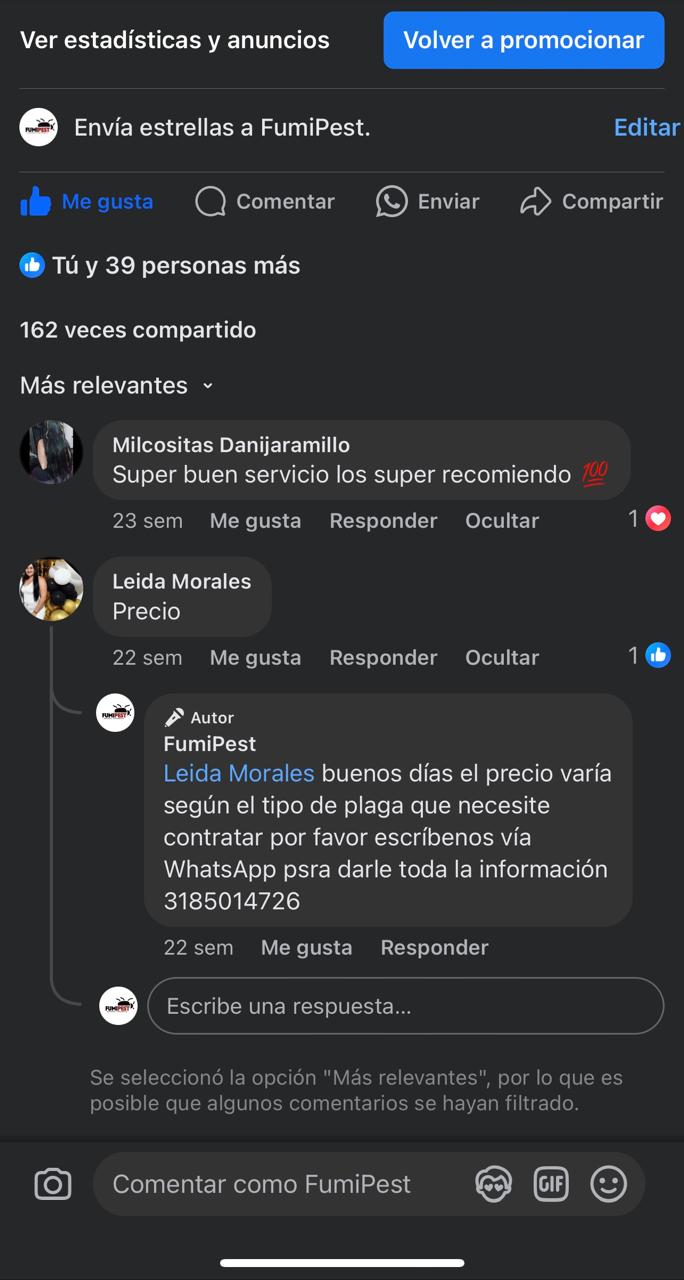Edit the Envía estrellas setting

[x=646, y=127]
